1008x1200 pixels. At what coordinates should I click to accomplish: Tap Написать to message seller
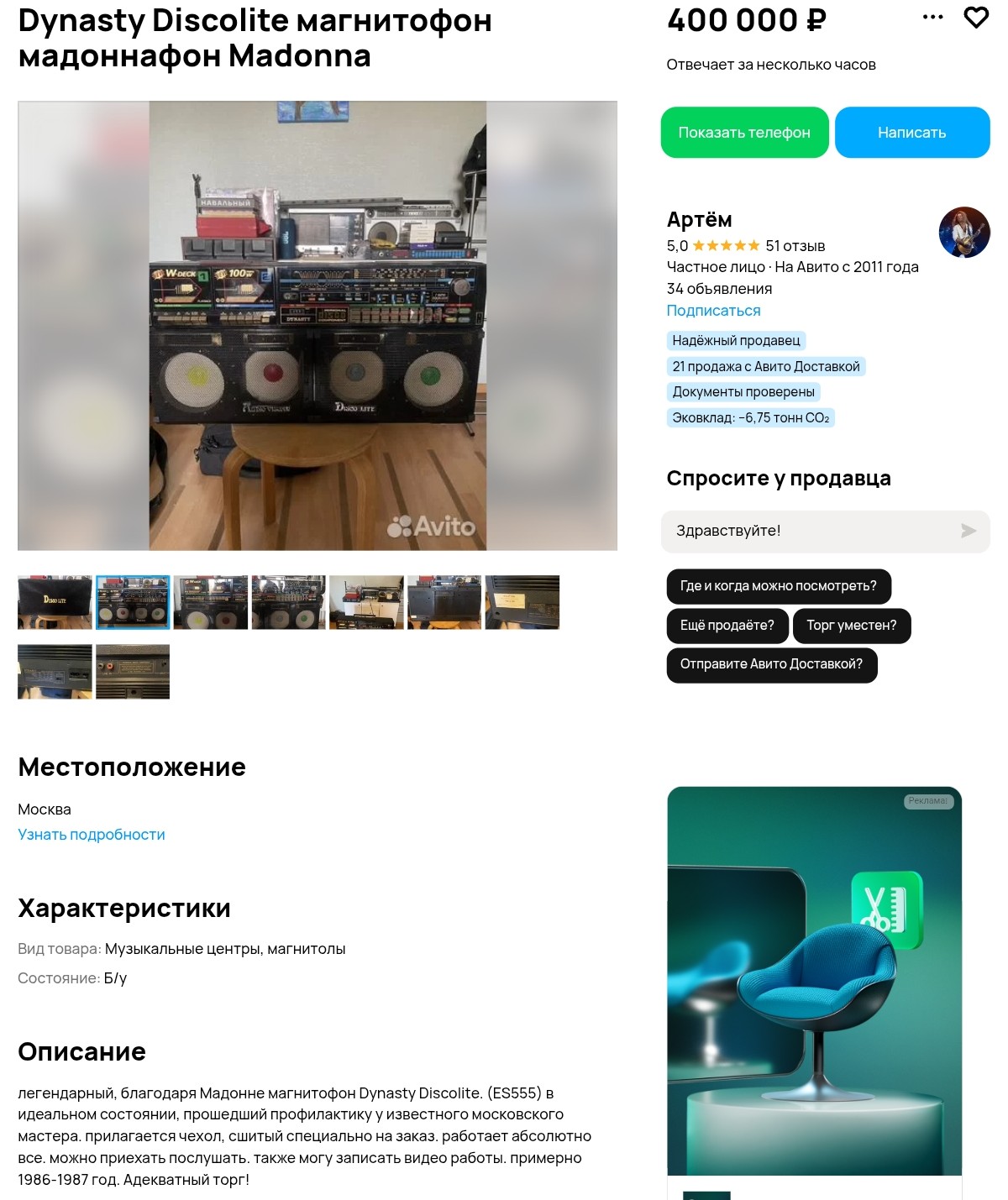(911, 133)
